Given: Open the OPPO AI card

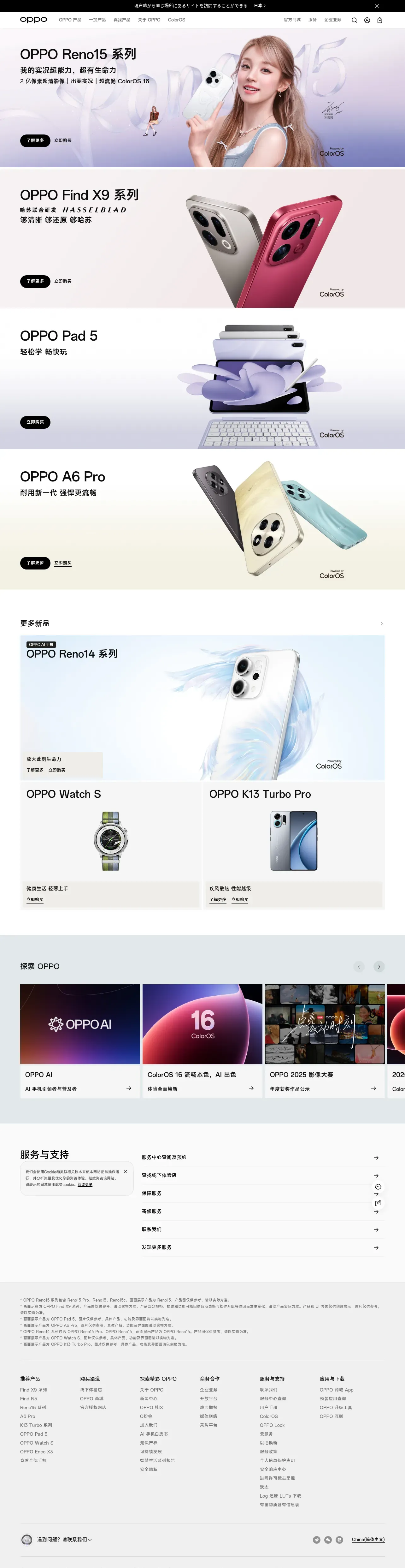Looking at the screenshot, I should tap(80, 1041).
